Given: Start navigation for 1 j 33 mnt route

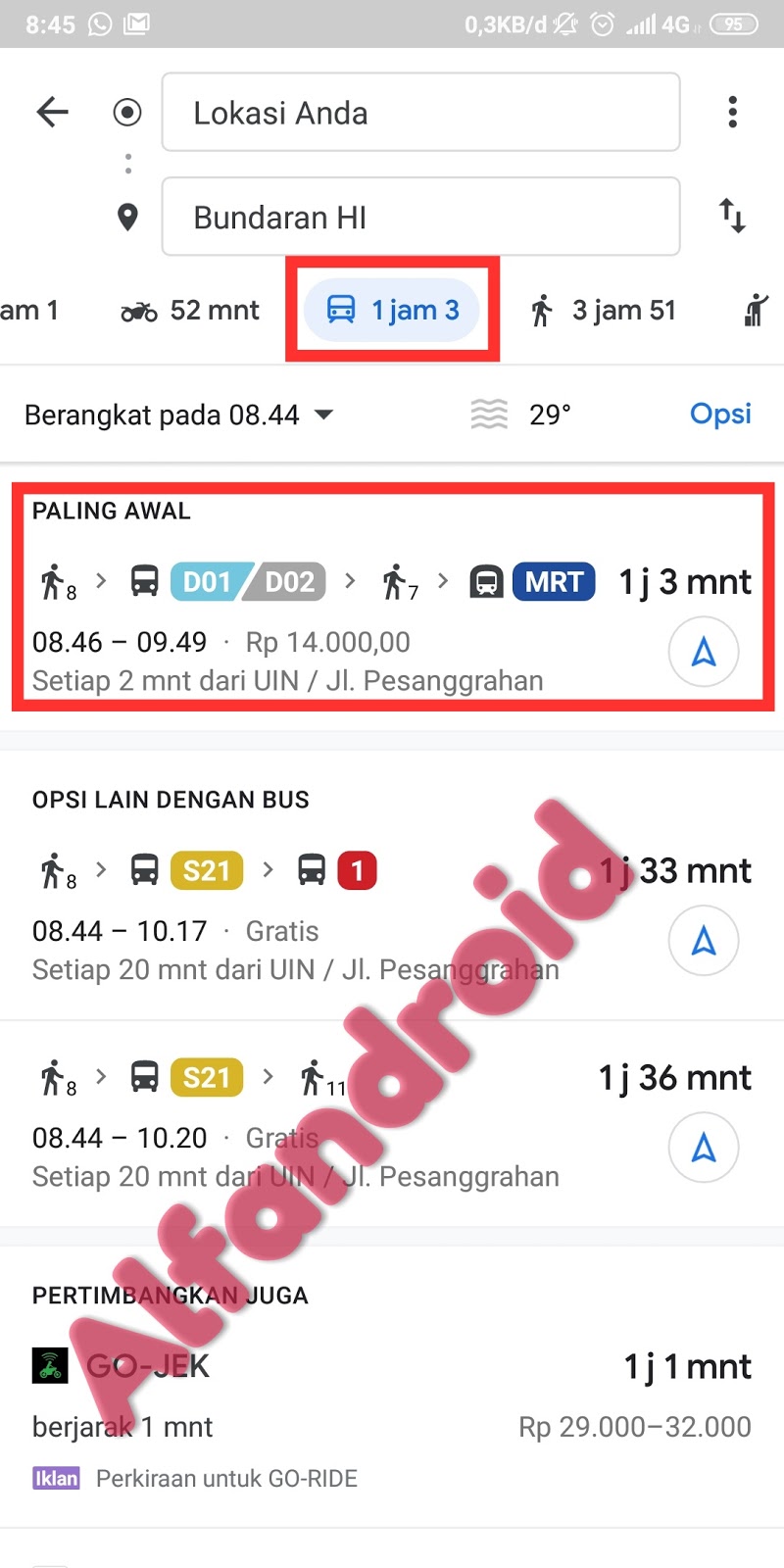Looking at the screenshot, I should pos(704,941).
